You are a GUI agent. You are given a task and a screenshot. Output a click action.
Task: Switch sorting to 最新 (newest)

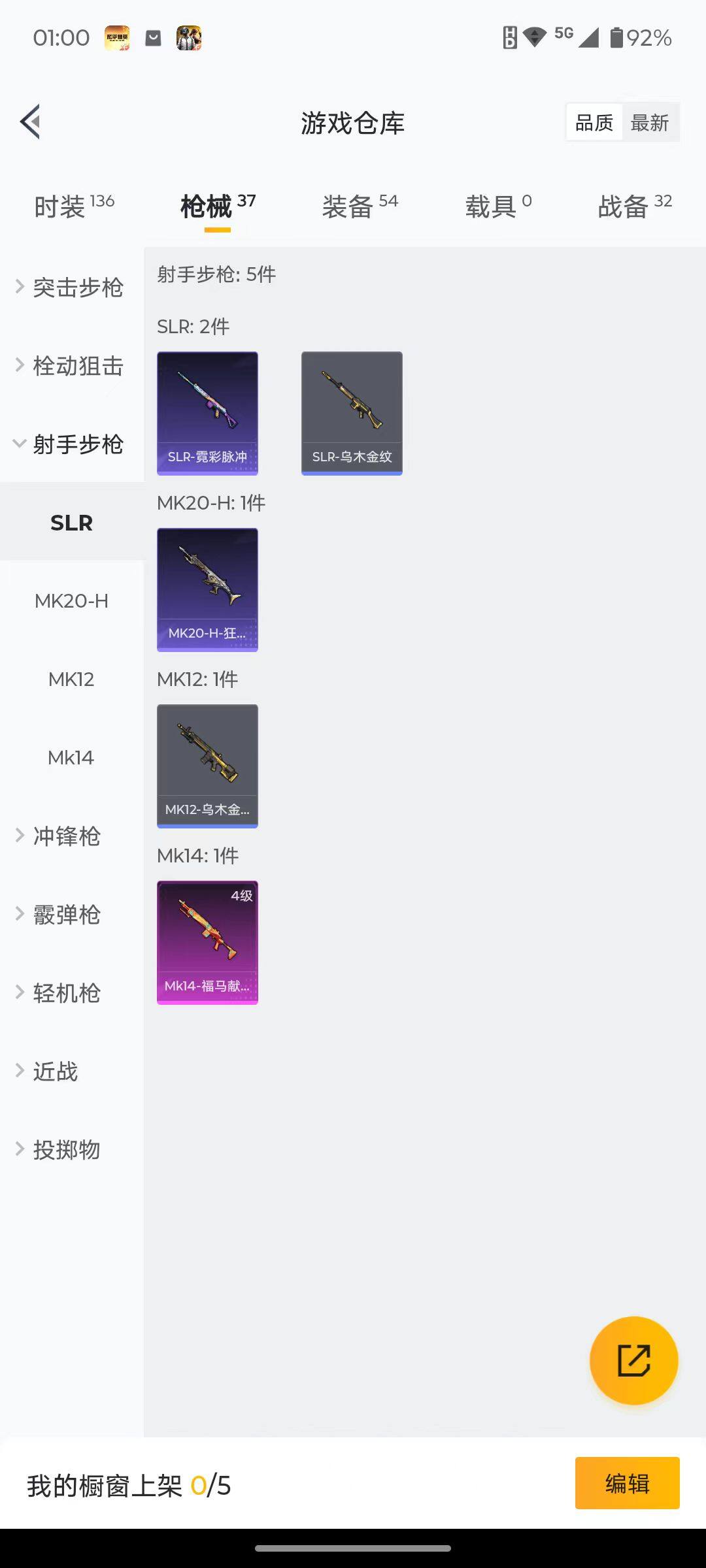pos(650,122)
